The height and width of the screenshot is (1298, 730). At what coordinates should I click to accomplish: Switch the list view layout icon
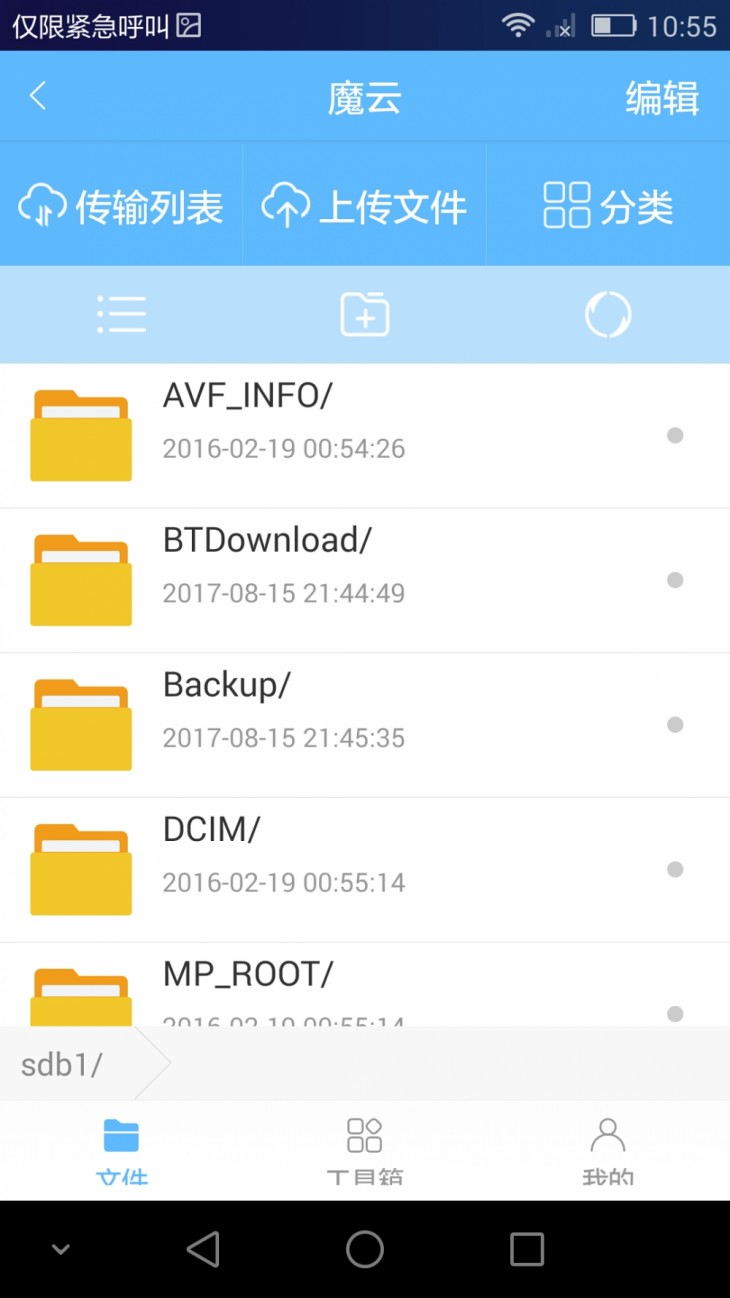[x=121, y=315]
